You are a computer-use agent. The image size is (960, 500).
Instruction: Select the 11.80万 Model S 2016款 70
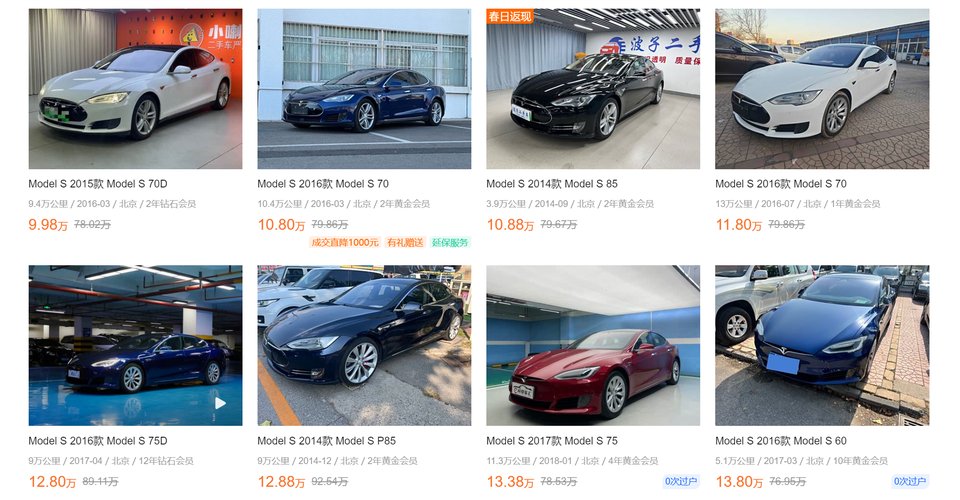click(822, 90)
